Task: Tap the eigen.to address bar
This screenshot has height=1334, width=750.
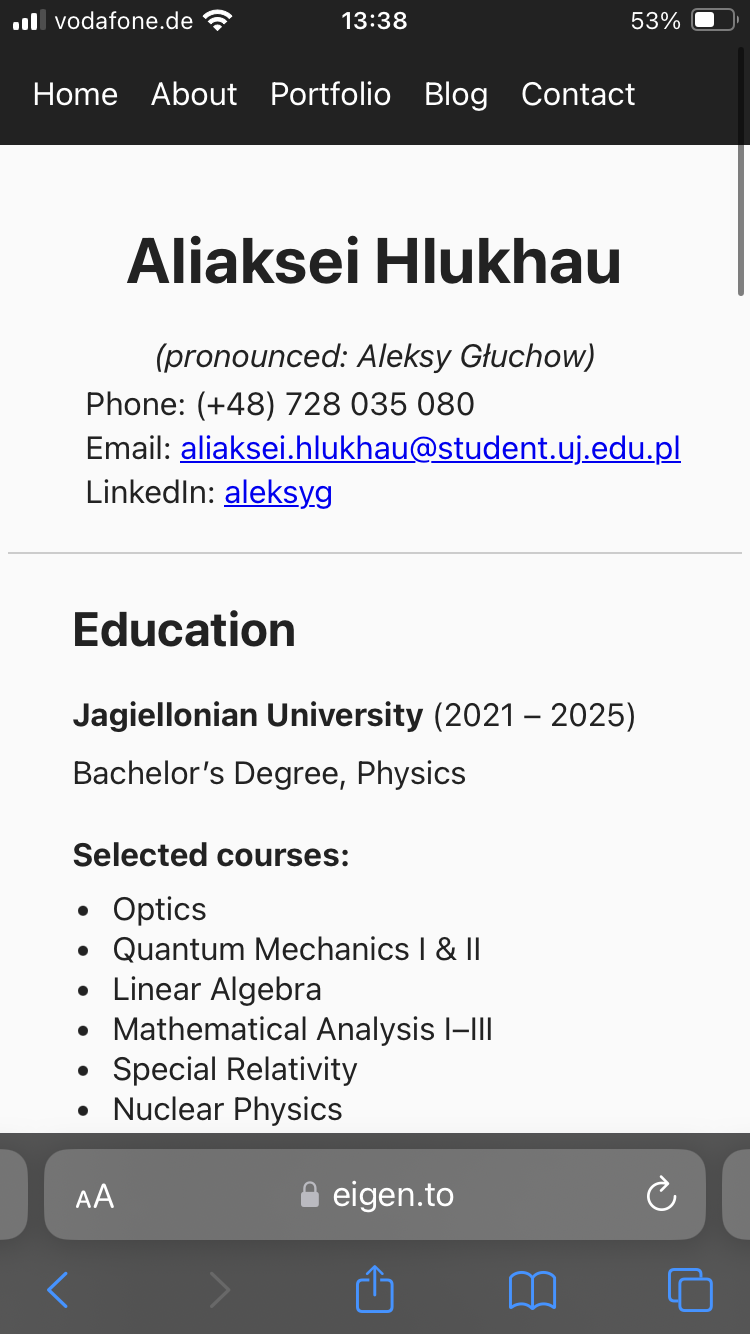Action: click(x=378, y=1195)
